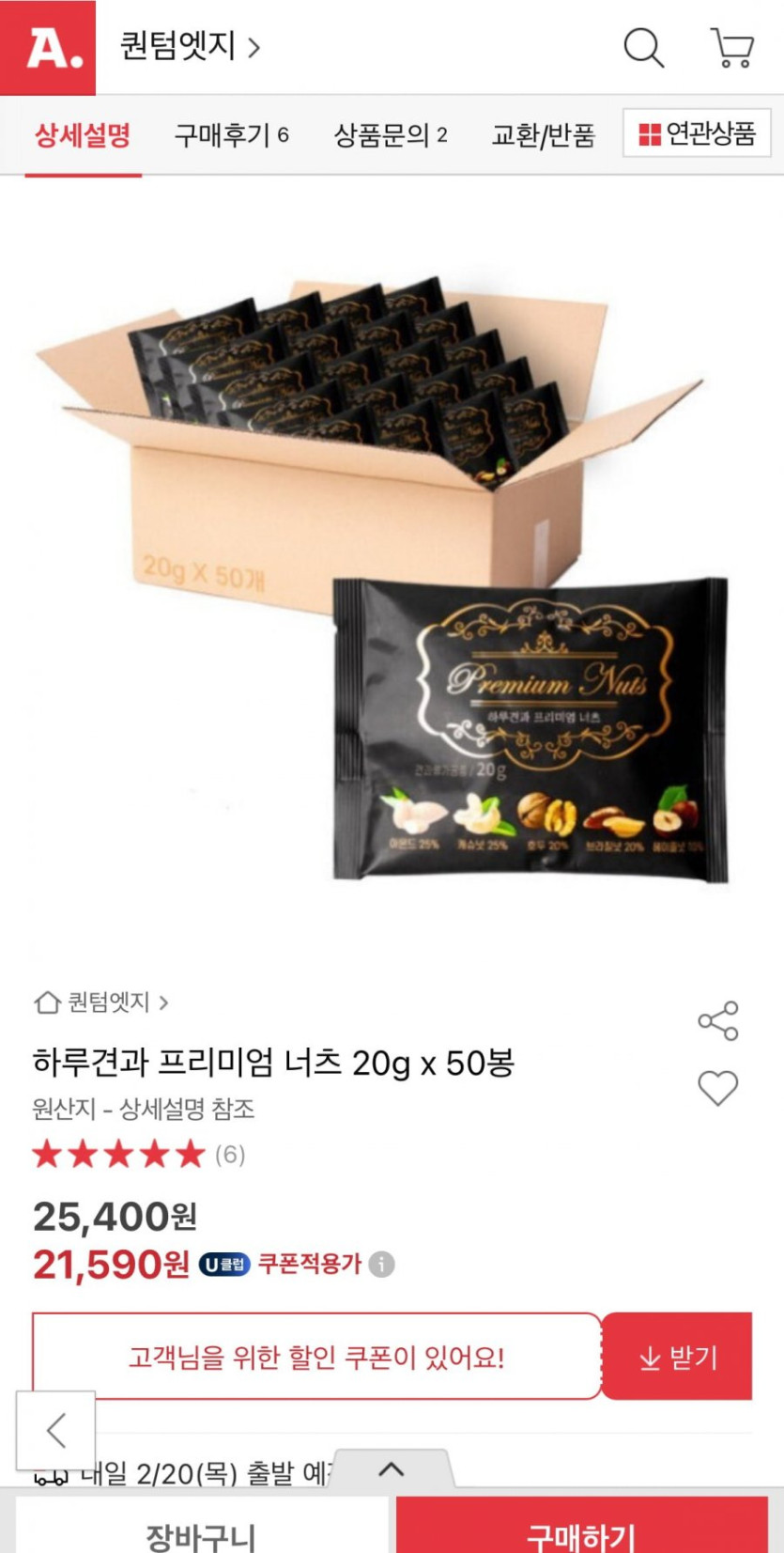Switch to 상품문의 tab
The height and width of the screenshot is (1553, 784).
[x=390, y=135]
